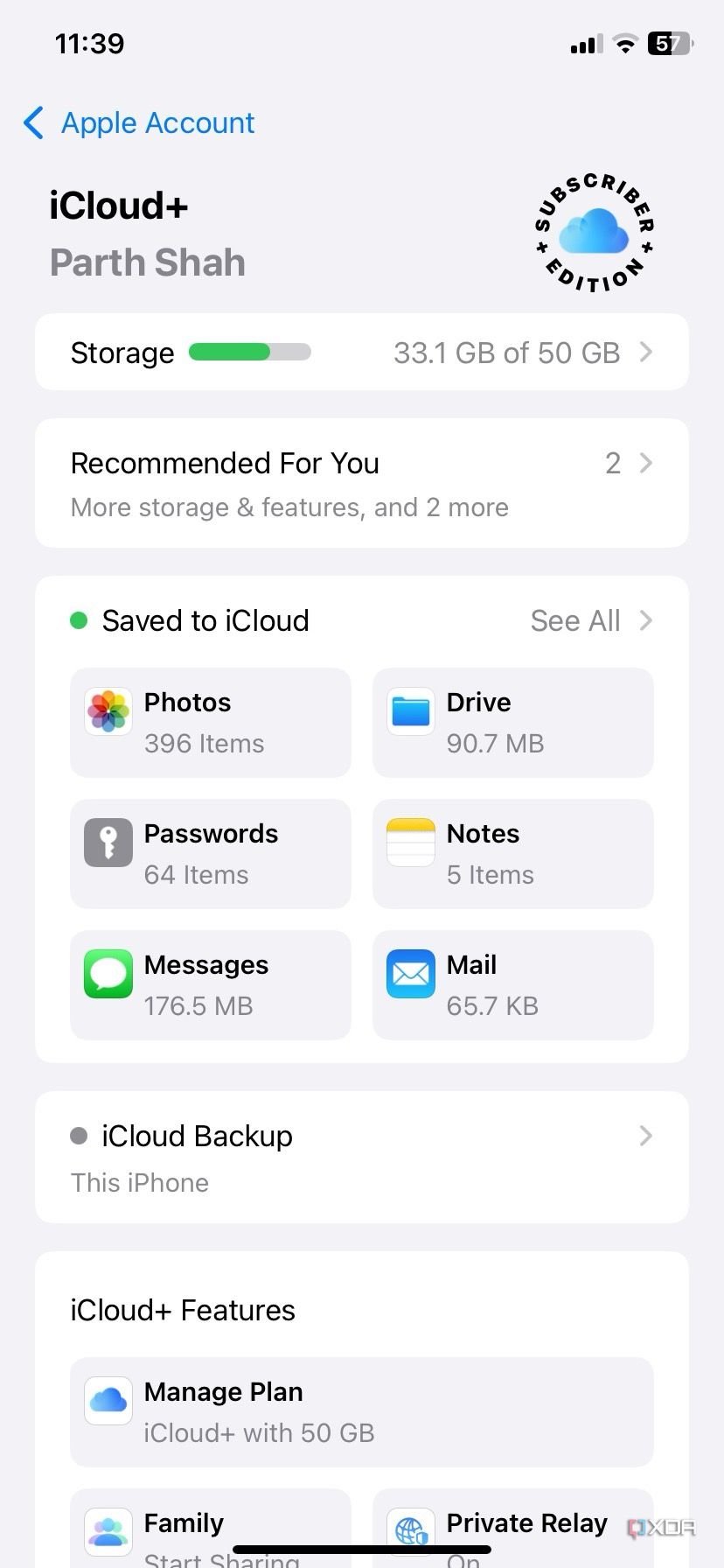
Task: Expand the iCloud Backup settings
Action: pos(646,1136)
